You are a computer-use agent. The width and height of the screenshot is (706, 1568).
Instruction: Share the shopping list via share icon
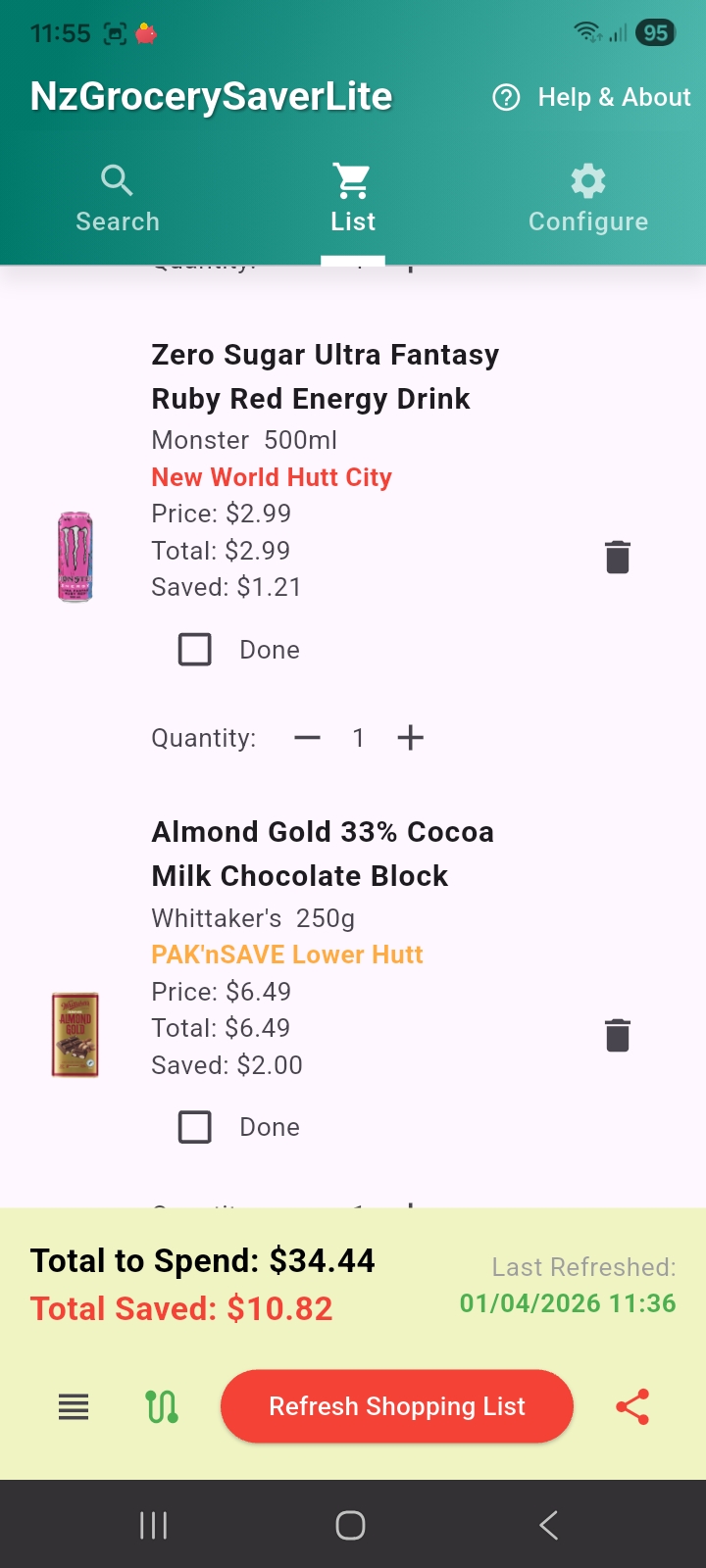pos(633,1406)
